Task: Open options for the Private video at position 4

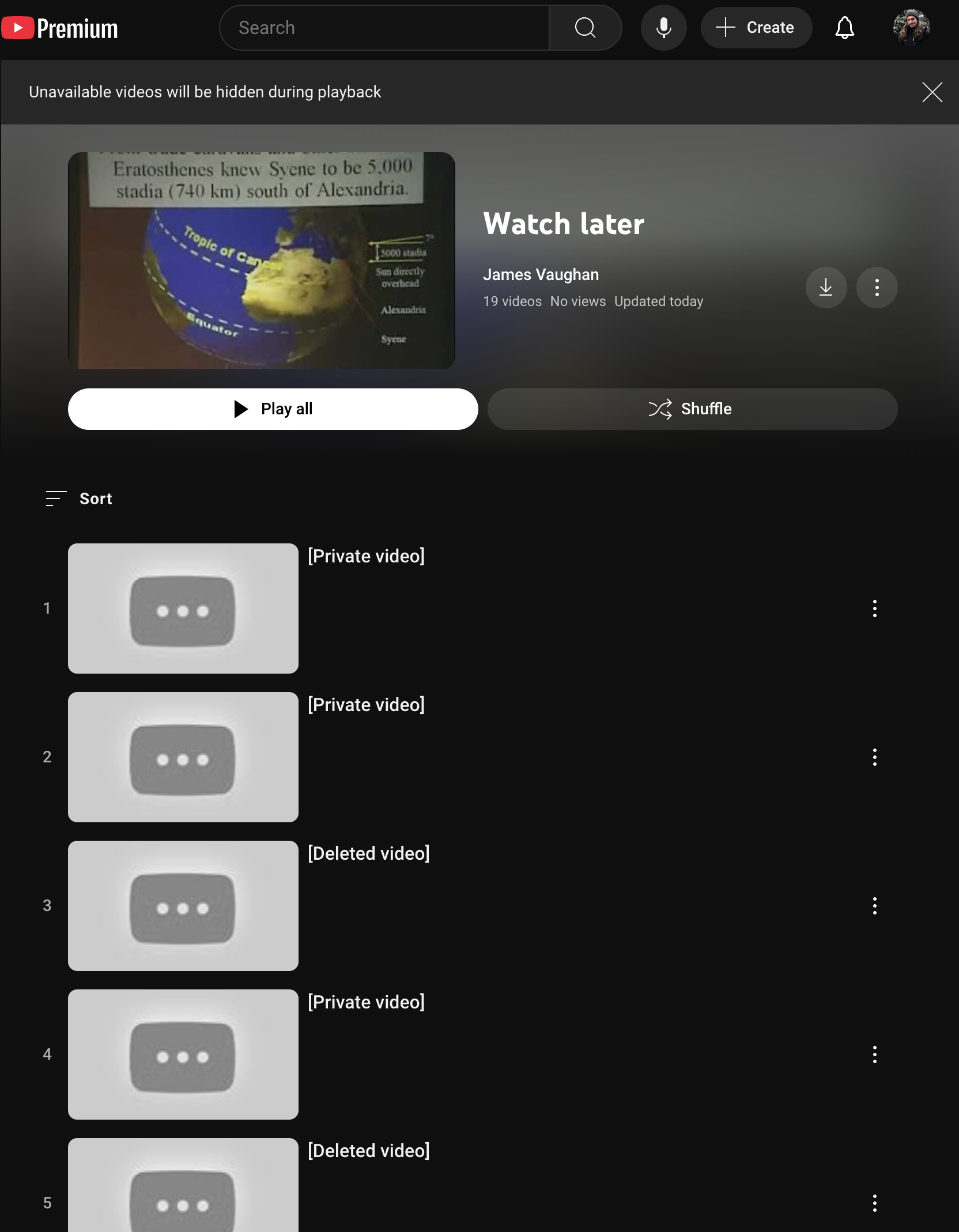Action: point(875,1055)
